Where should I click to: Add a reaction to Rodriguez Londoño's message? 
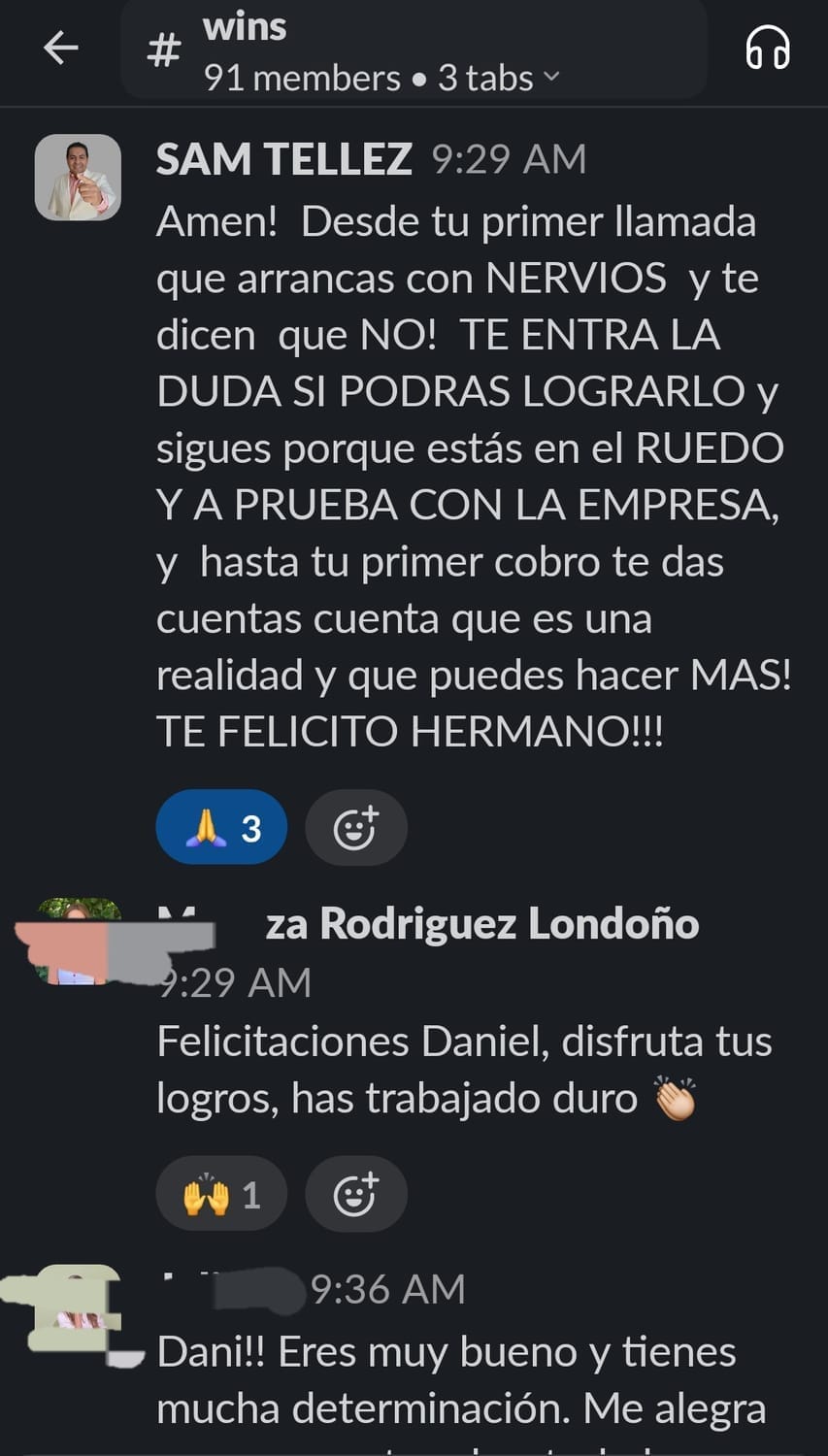pyautogui.click(x=355, y=1194)
